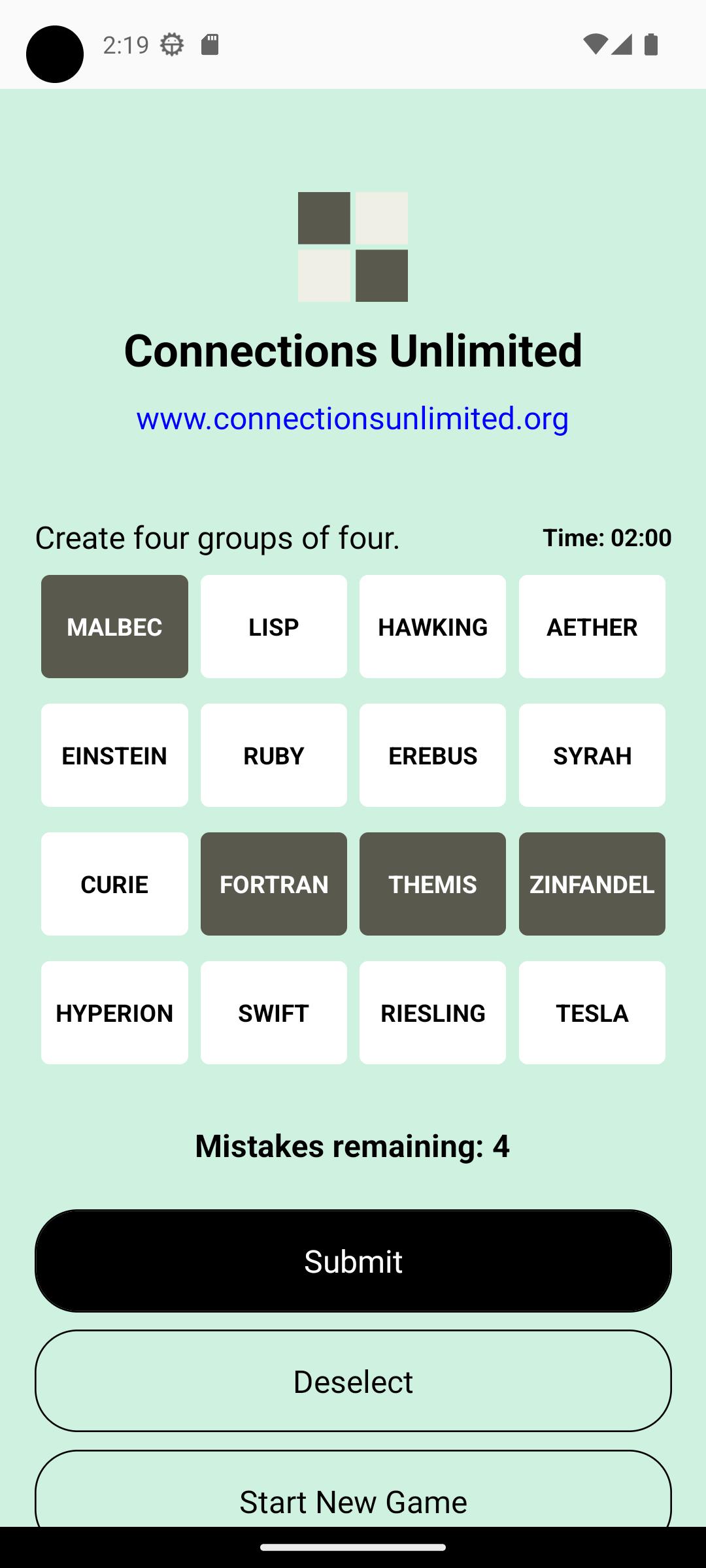Screen dimensions: 706x1568
Task: Deselect the MALBEC tile
Action: click(114, 627)
